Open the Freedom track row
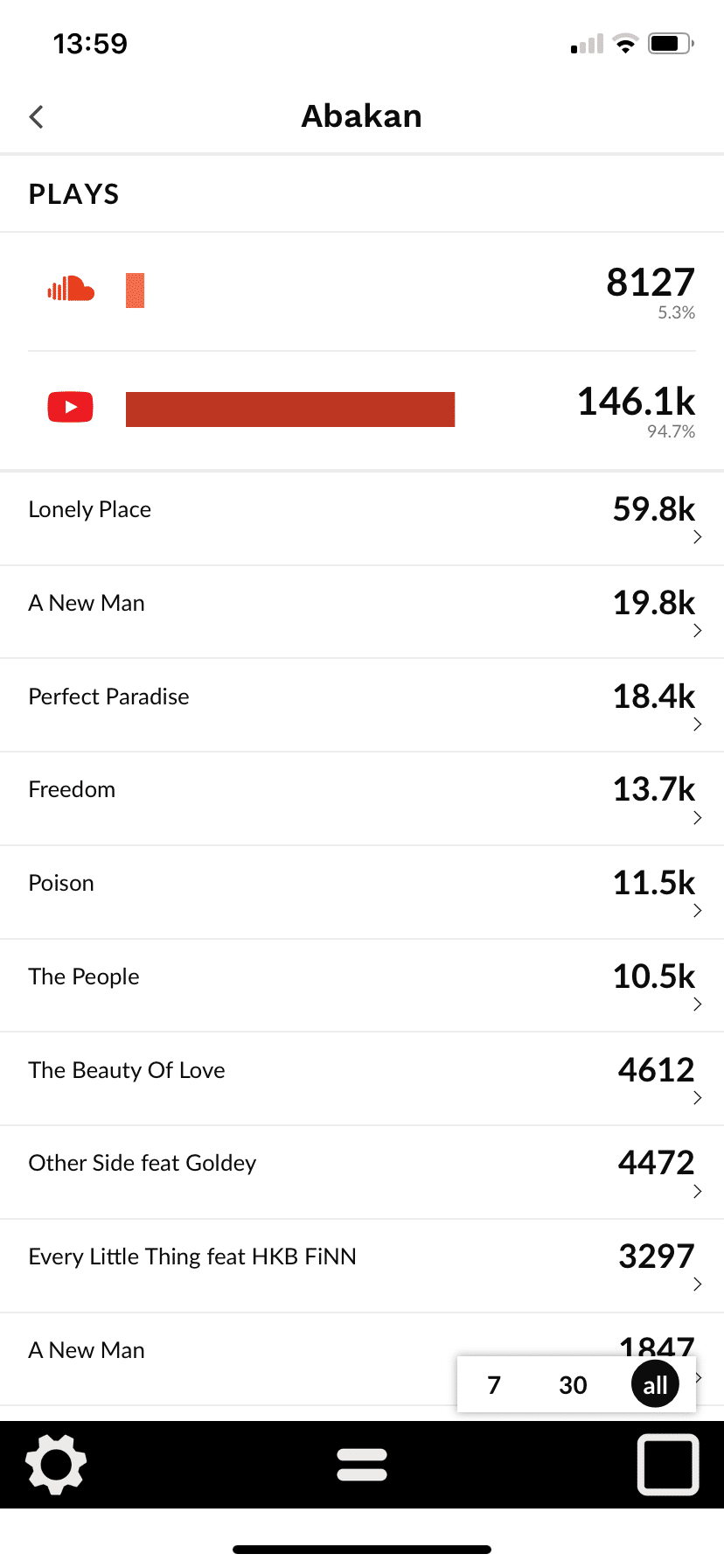Viewport: 724px width, 1568px height. click(x=362, y=799)
